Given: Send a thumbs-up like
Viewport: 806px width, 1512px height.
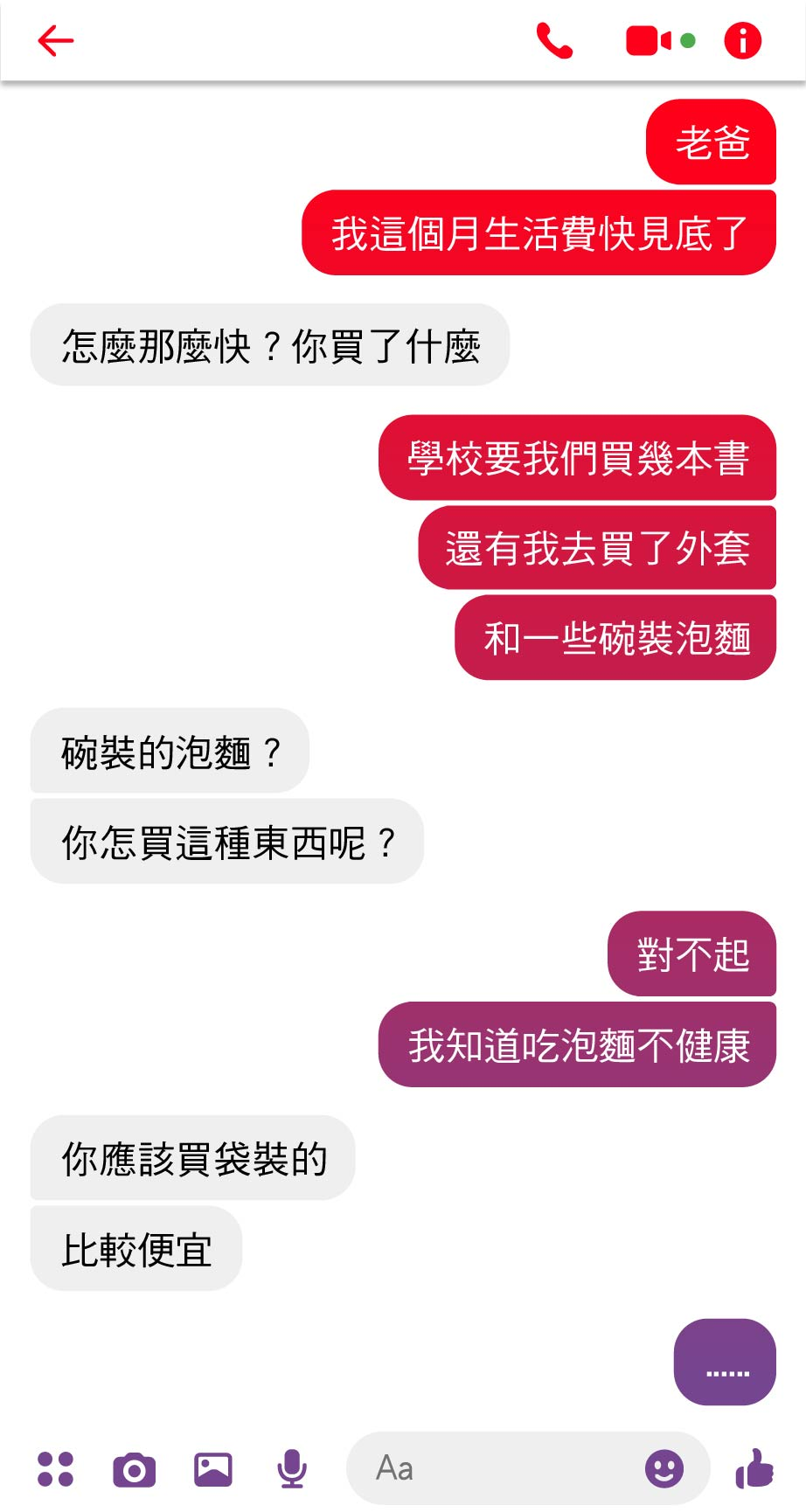Looking at the screenshot, I should [x=754, y=1468].
